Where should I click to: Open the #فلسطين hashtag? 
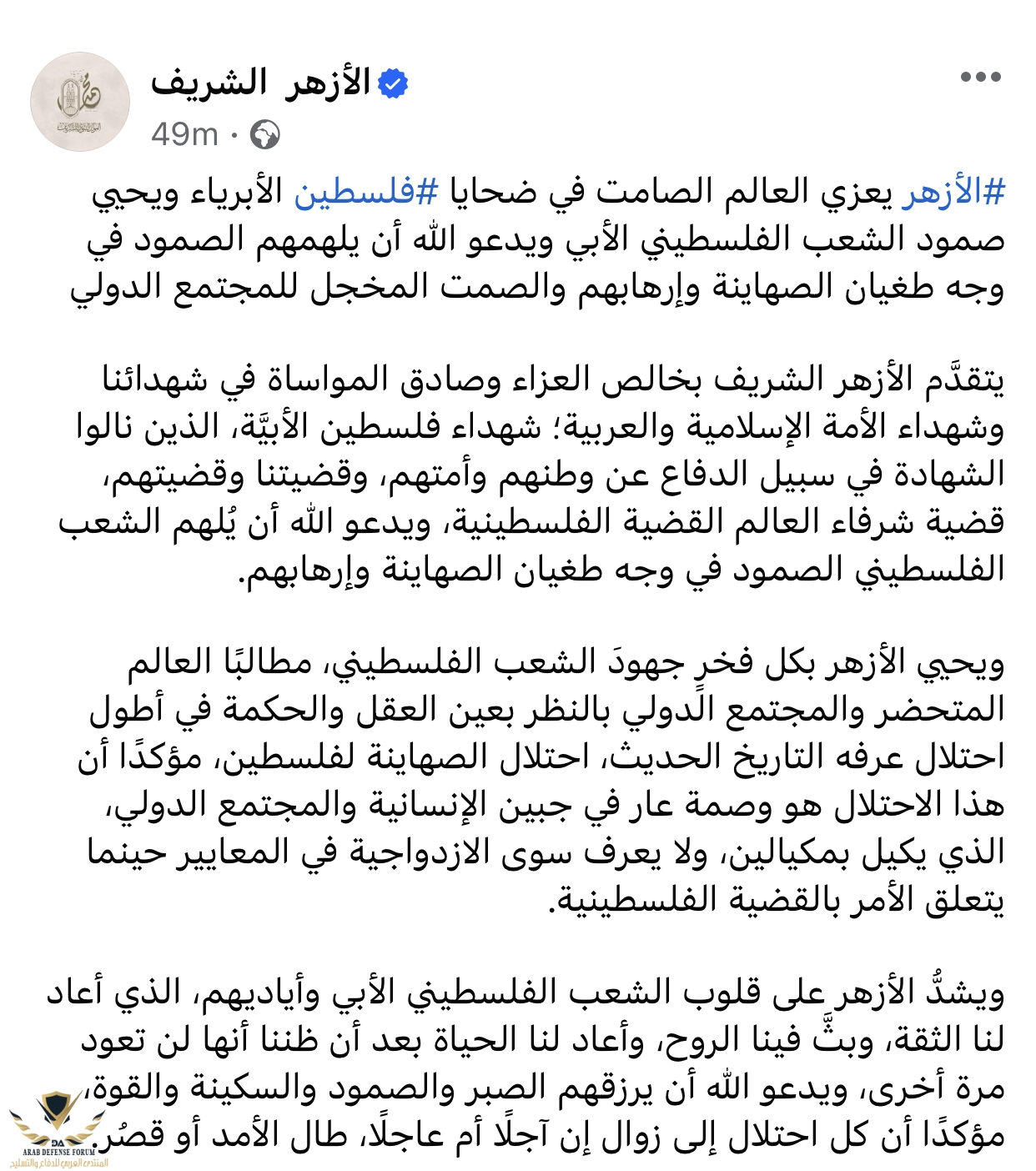366,193
